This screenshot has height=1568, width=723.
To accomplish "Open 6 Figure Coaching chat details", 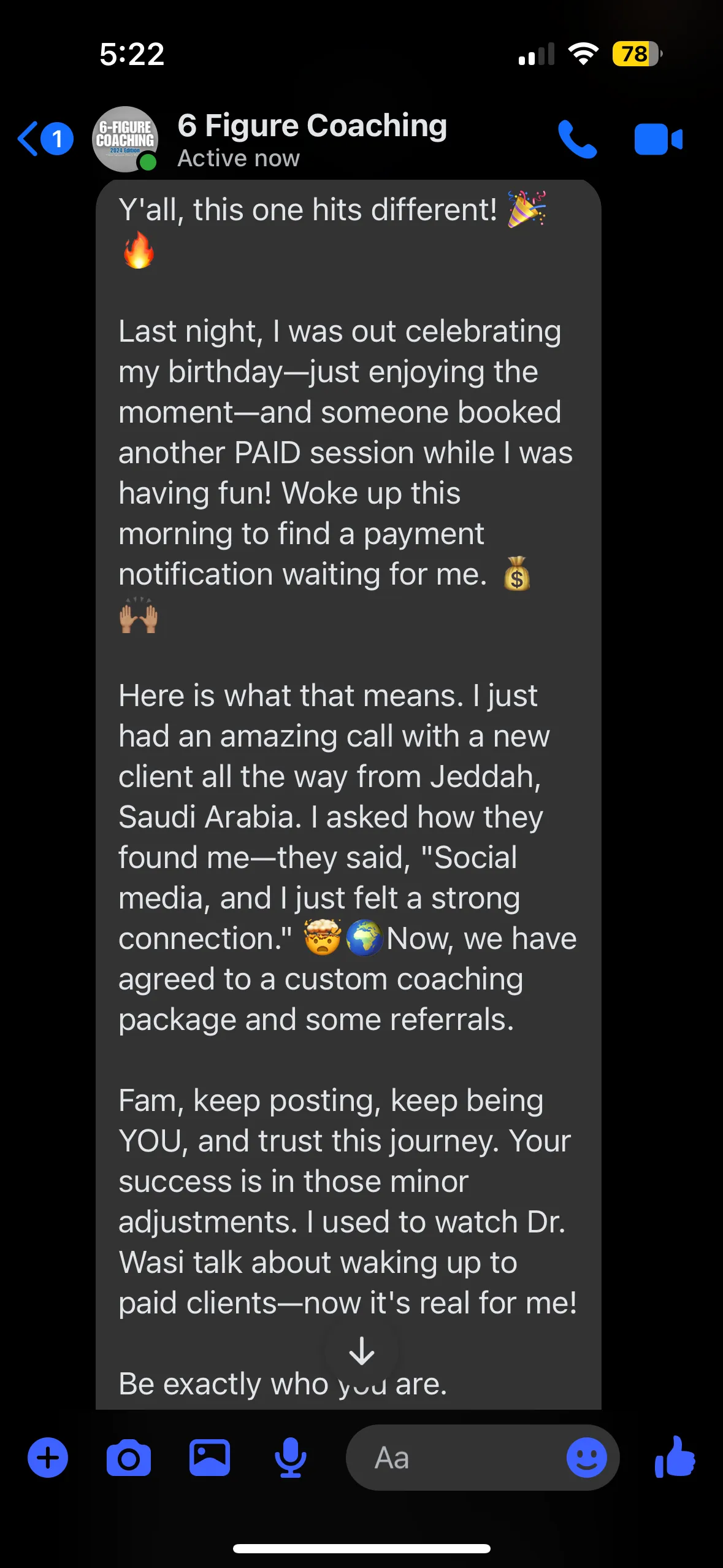I will point(312,139).
